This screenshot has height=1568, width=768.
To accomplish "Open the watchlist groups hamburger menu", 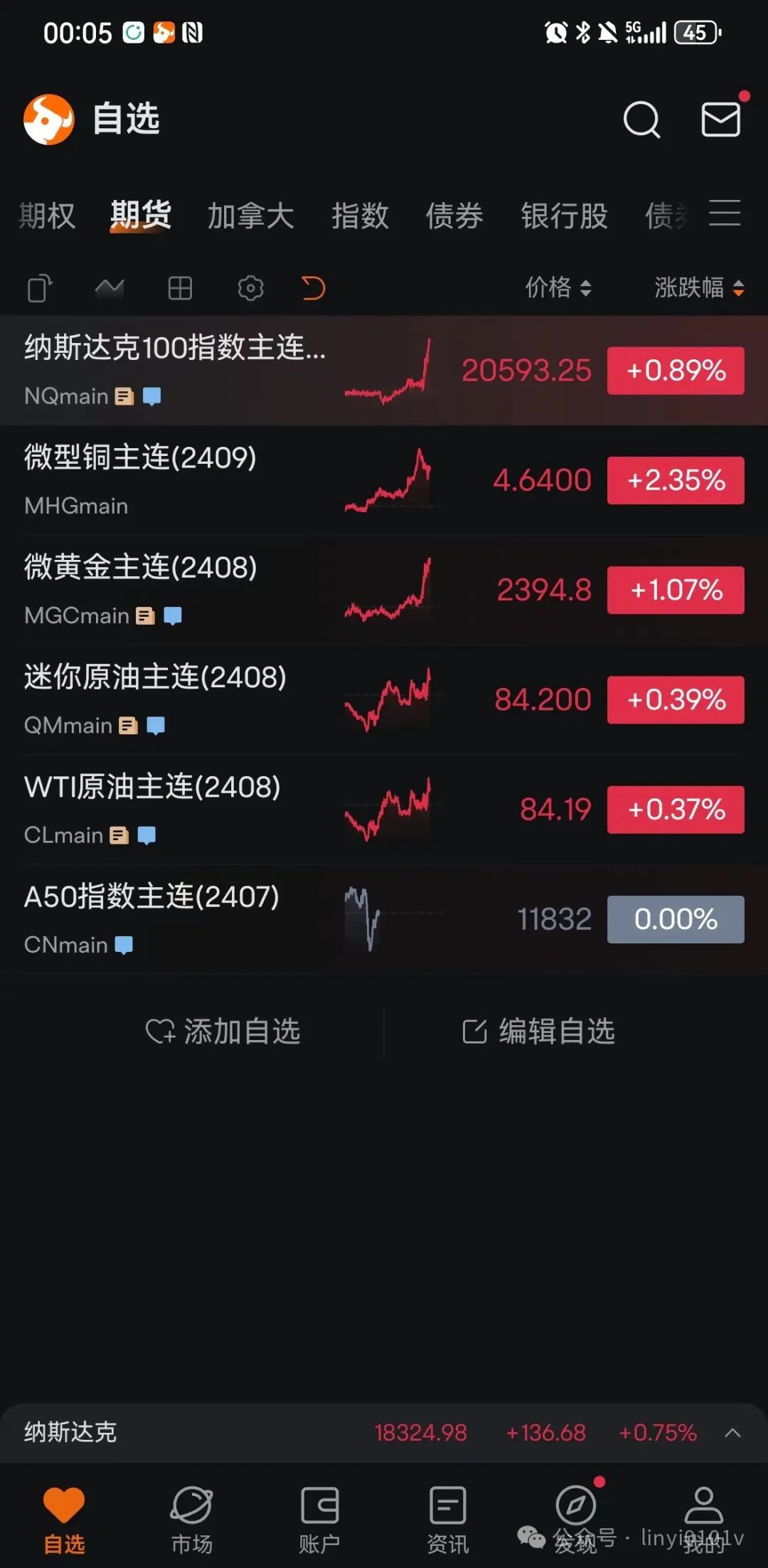I will (x=725, y=213).
